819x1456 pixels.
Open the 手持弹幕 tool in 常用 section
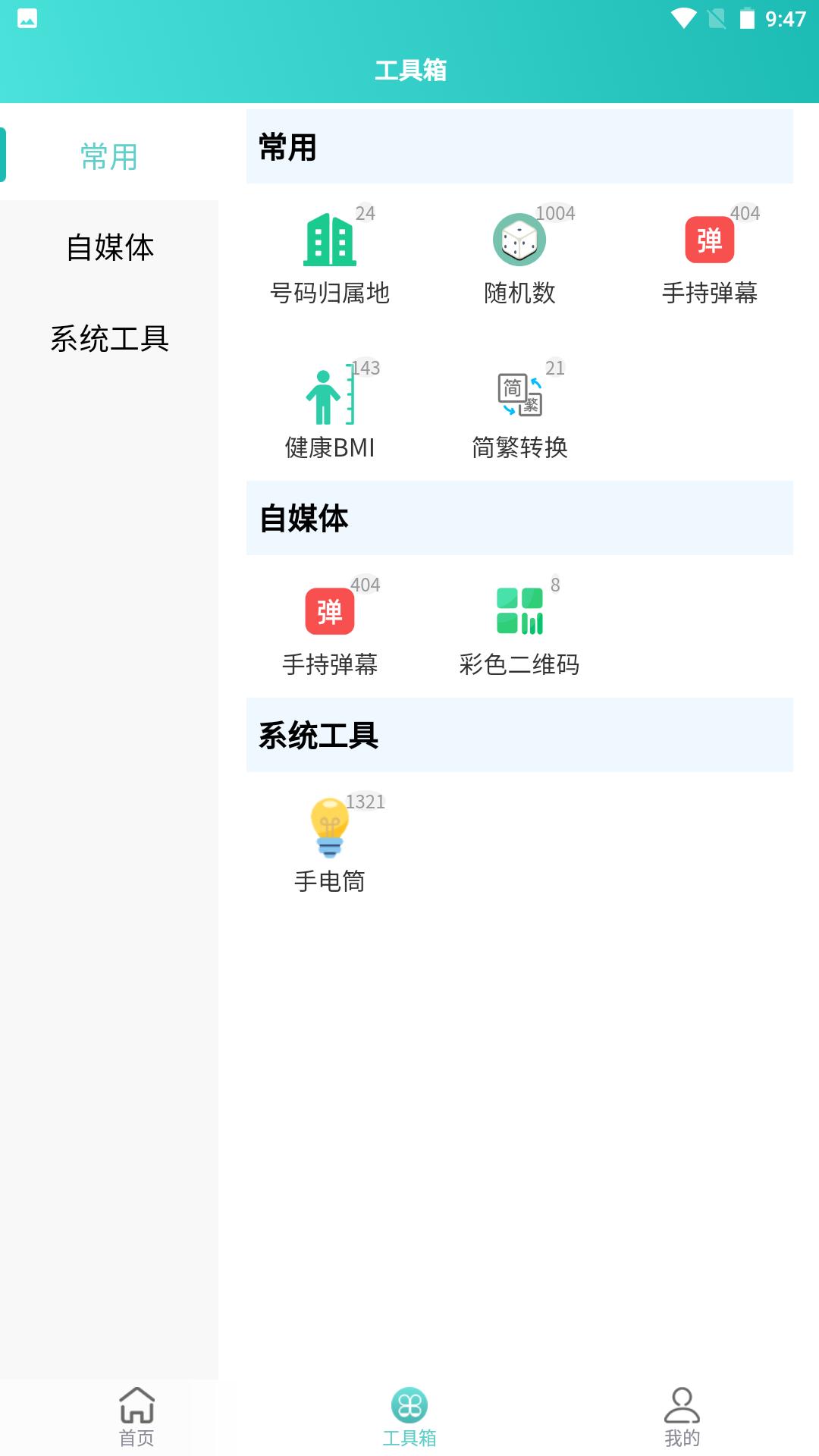pyautogui.click(x=709, y=258)
